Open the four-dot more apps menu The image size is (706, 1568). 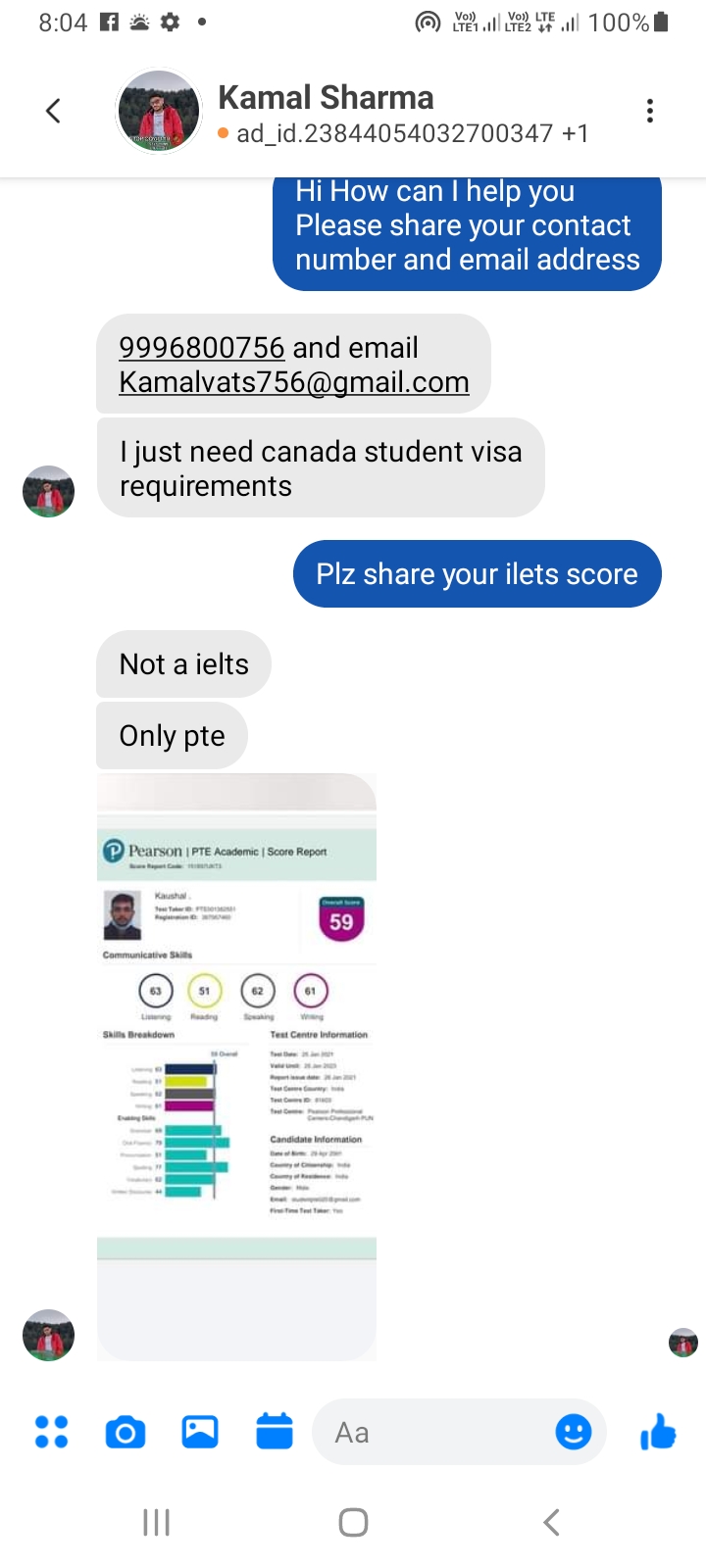point(52,1432)
